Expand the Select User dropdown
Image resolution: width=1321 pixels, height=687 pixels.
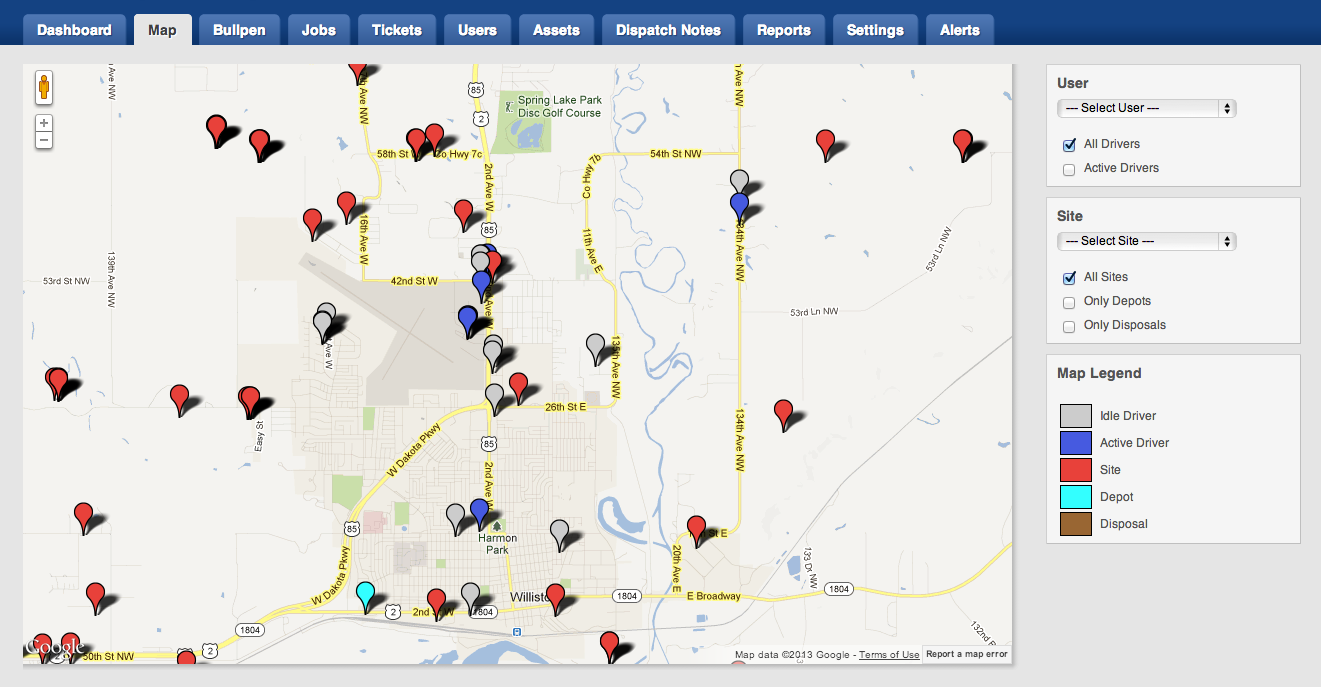[1146, 108]
